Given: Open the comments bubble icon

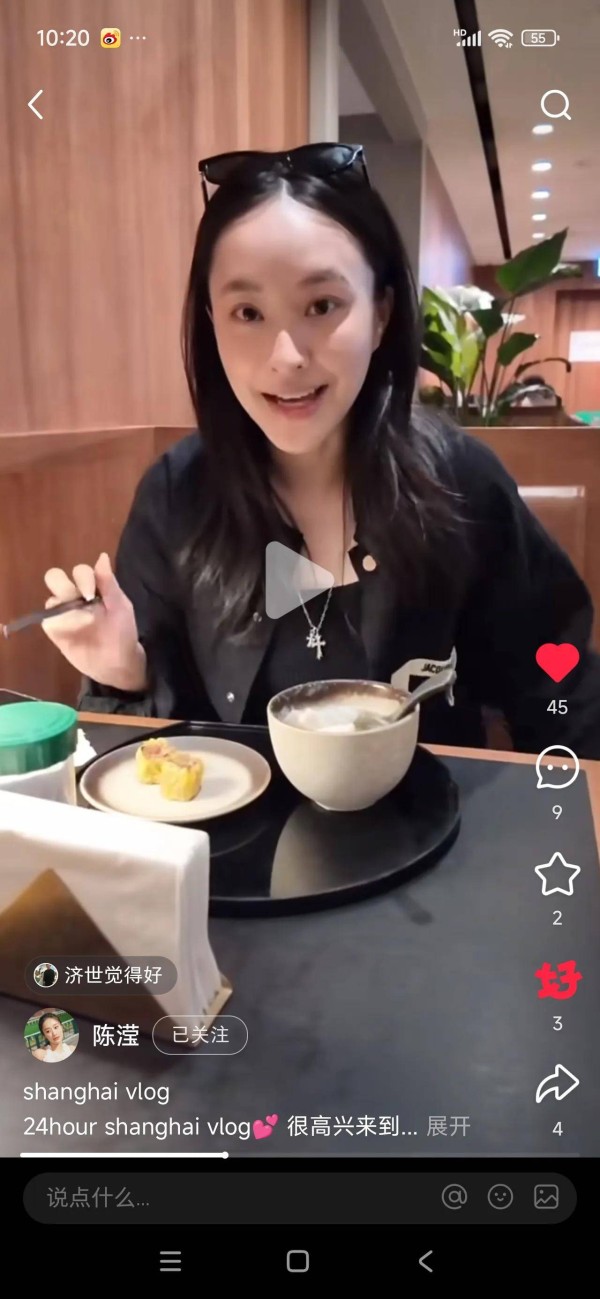Looking at the screenshot, I should point(557,768).
